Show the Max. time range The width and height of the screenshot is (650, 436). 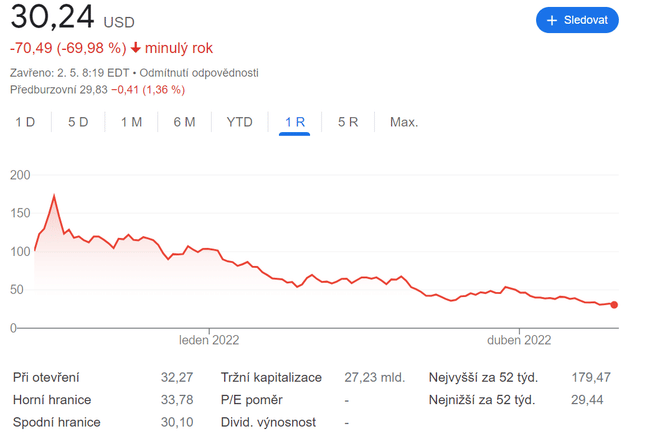404,122
